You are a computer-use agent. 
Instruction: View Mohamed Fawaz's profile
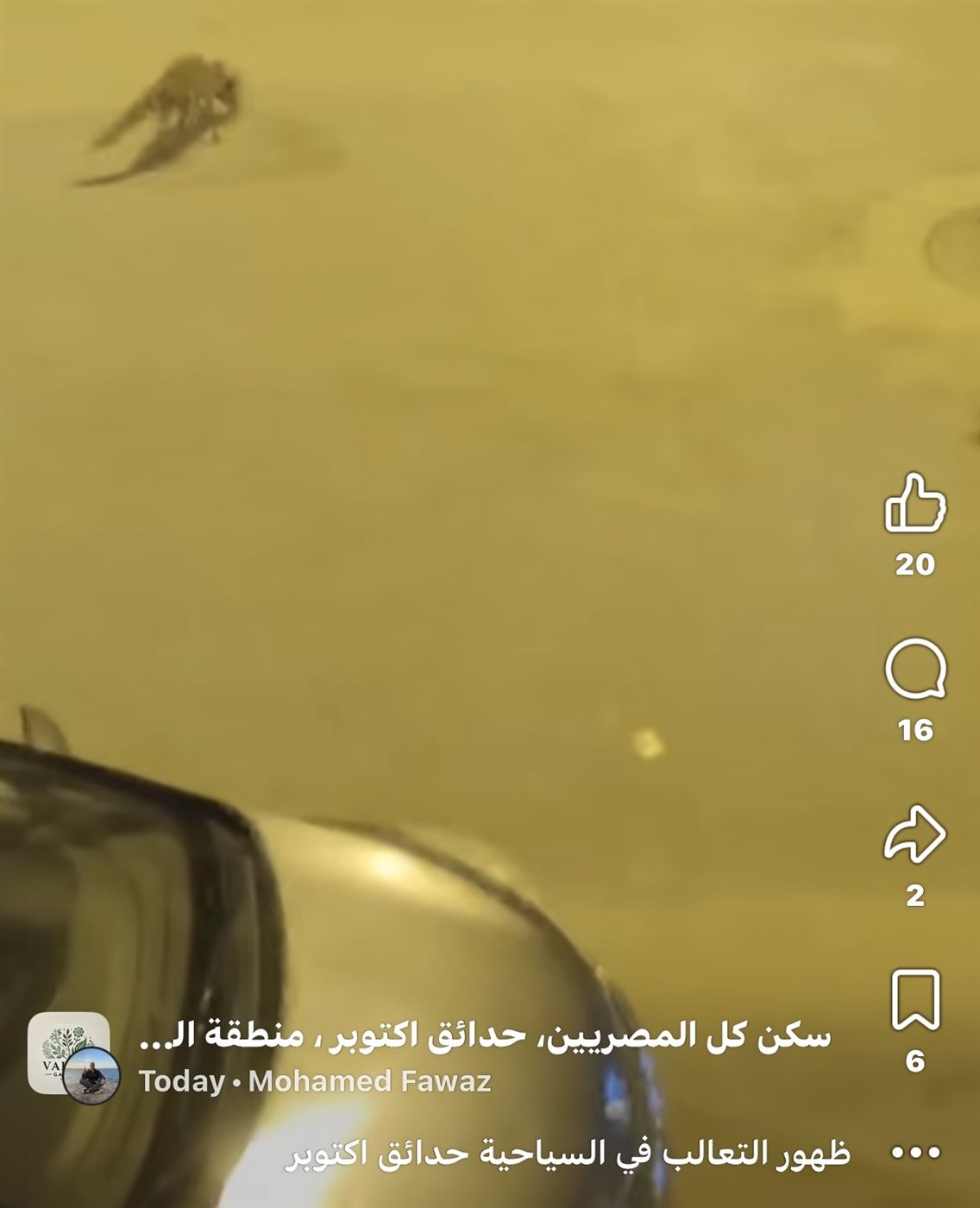click(x=370, y=1081)
